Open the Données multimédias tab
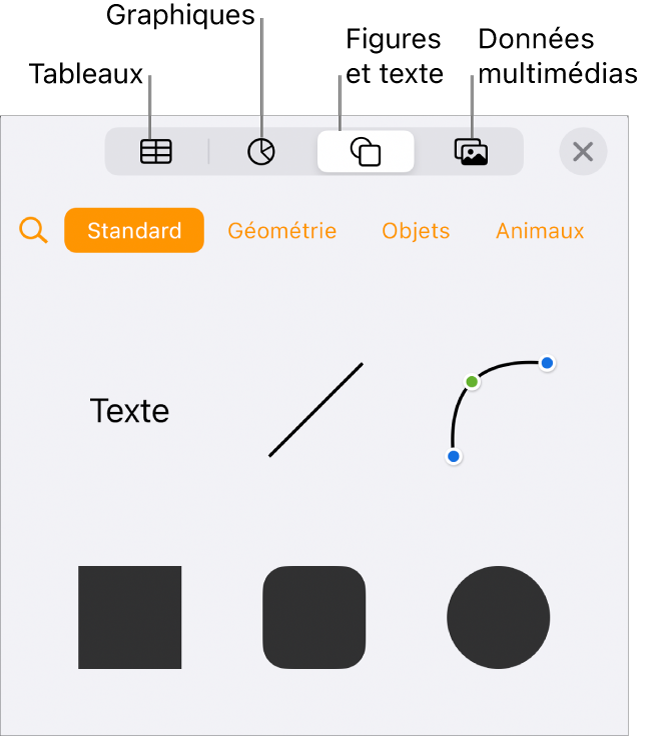 click(471, 152)
